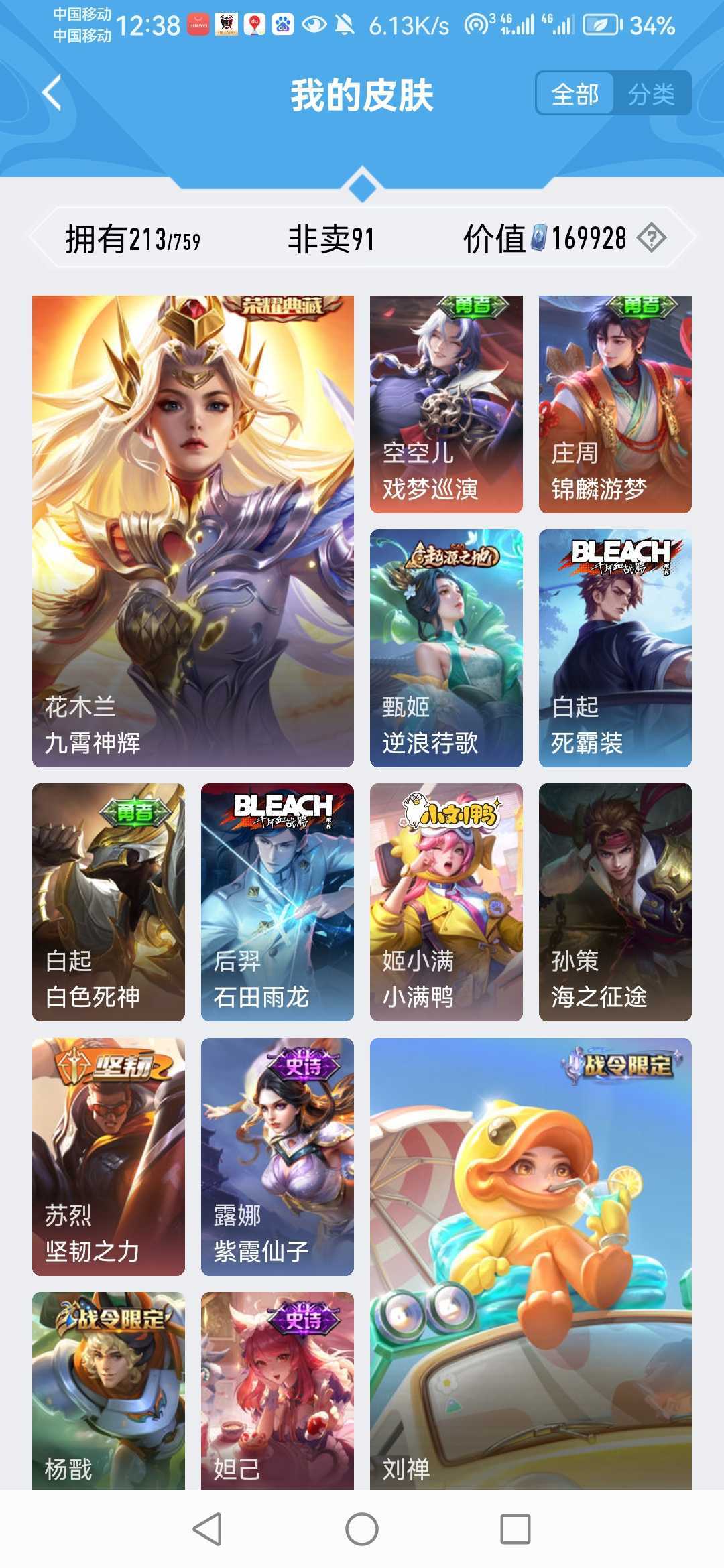Image resolution: width=724 pixels, height=1568 pixels.
Task: Open the 花木兰 九霄神辉 skin card
Action: [x=193, y=531]
